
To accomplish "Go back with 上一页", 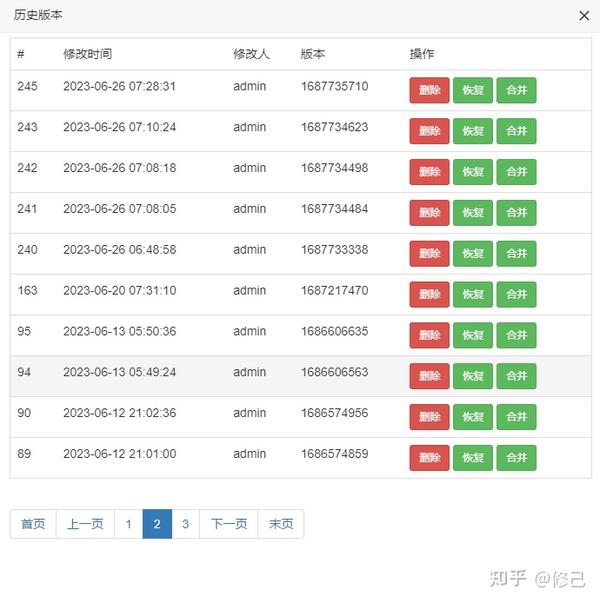I will 85,524.
